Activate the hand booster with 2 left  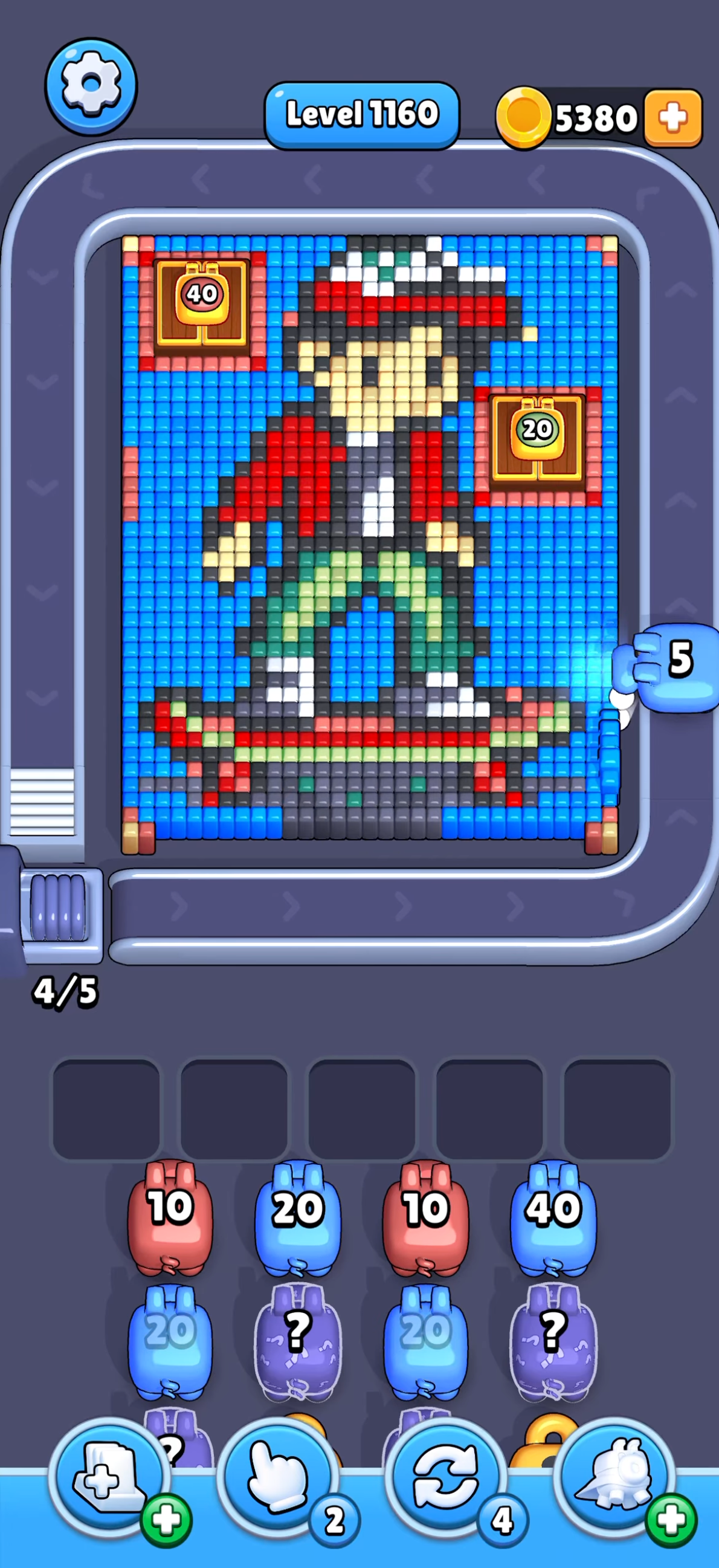coord(277,1479)
